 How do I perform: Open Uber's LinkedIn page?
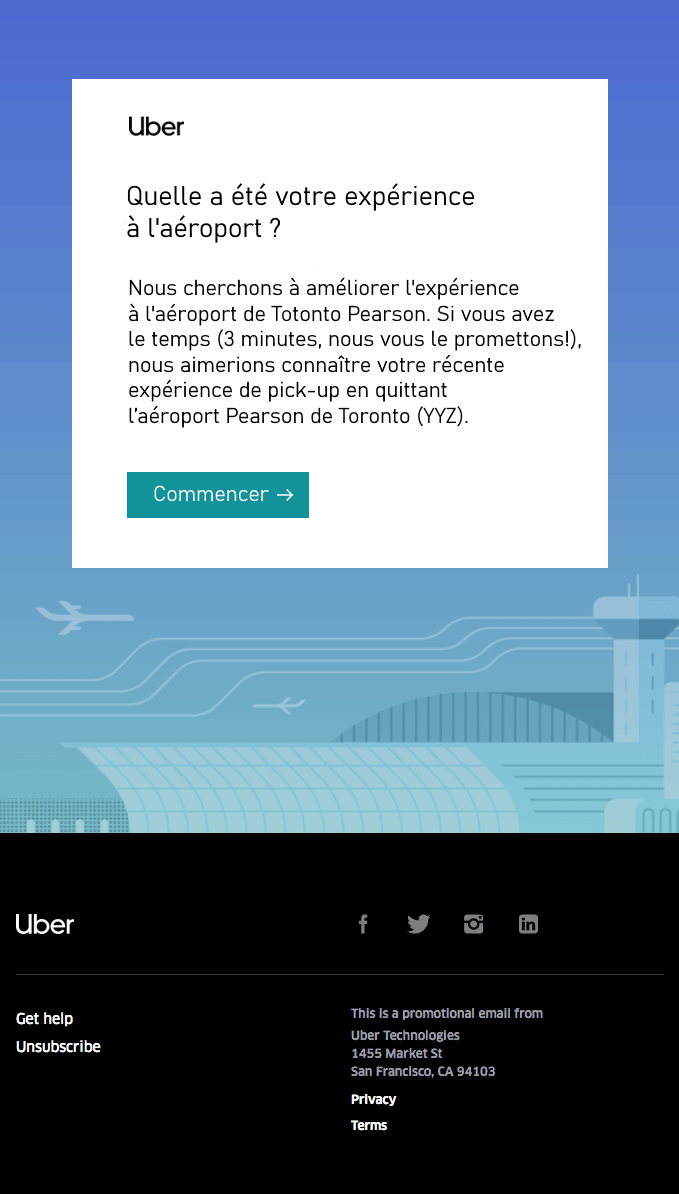click(x=528, y=924)
